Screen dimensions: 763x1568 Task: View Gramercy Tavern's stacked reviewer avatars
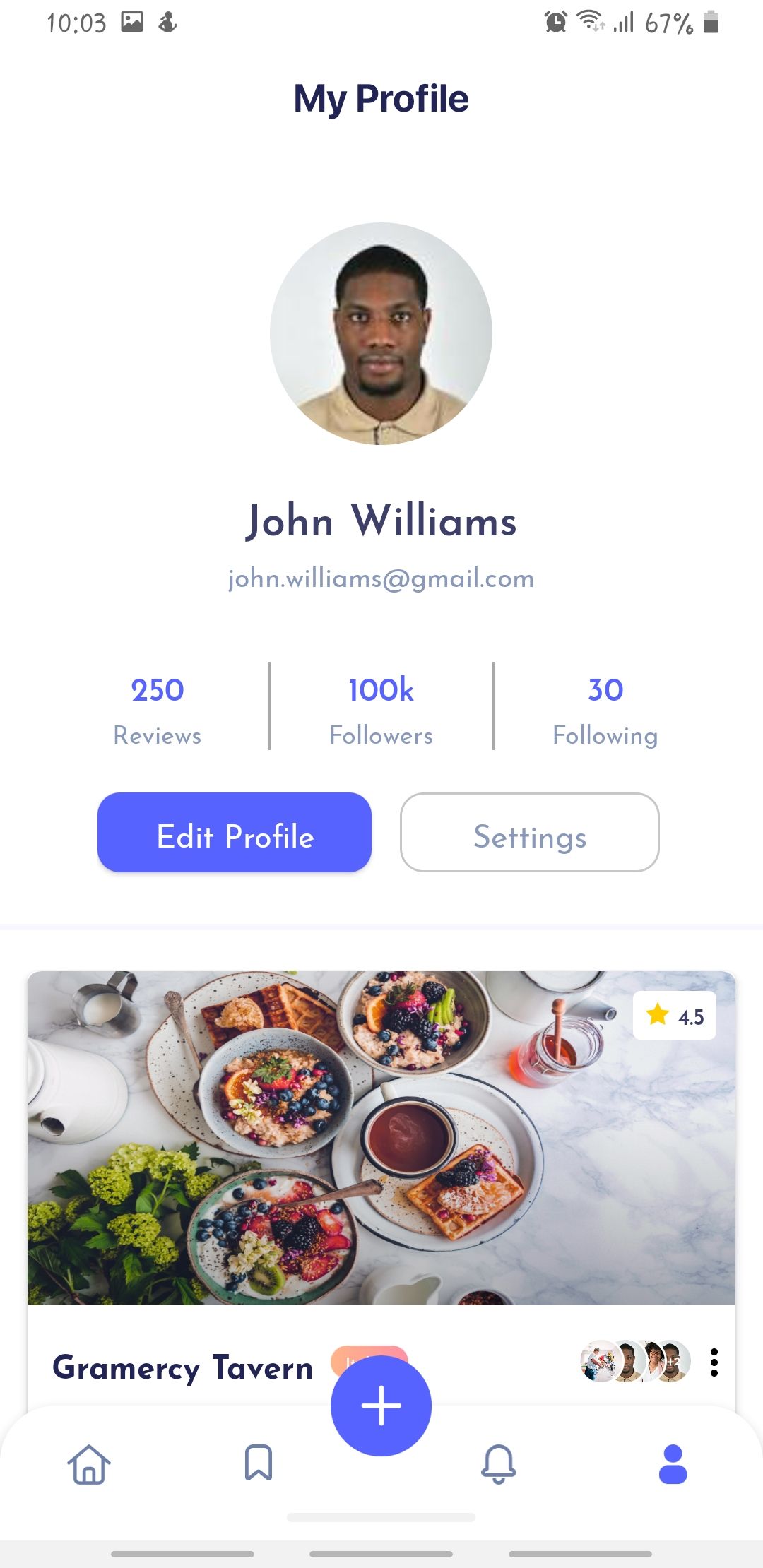coord(635,1360)
